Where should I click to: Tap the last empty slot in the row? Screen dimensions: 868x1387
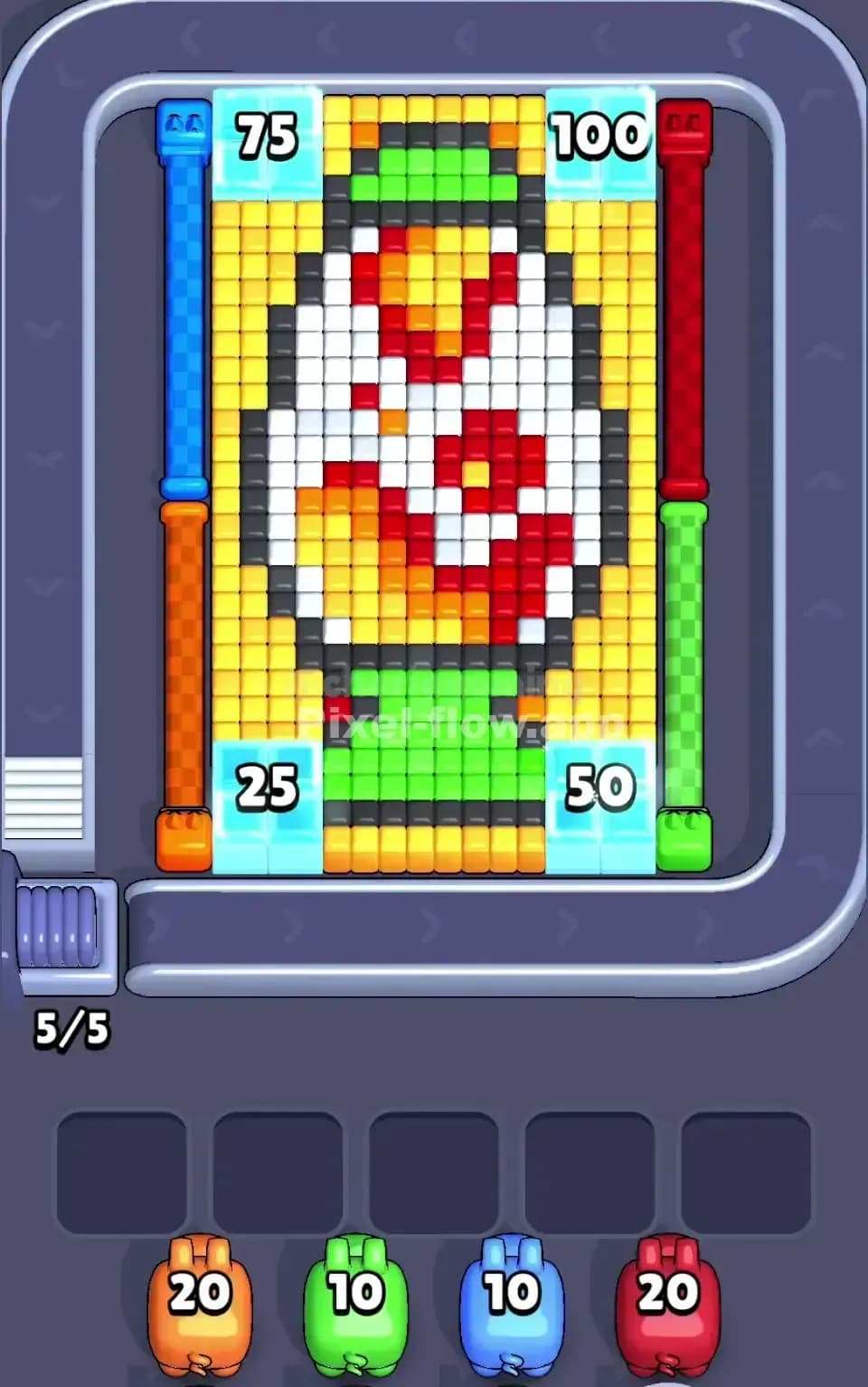[748, 1162]
